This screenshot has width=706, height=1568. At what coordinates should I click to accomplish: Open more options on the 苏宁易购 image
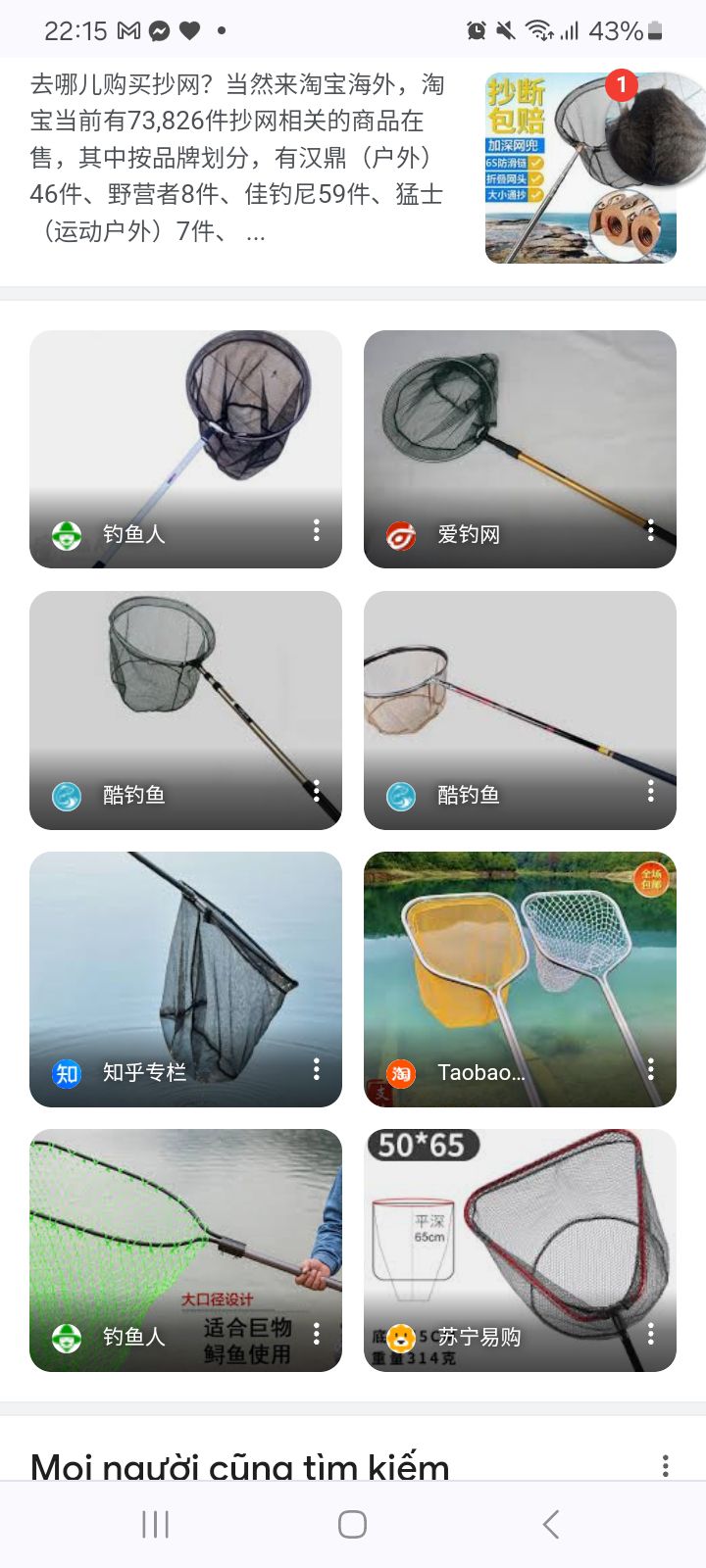(x=650, y=1334)
